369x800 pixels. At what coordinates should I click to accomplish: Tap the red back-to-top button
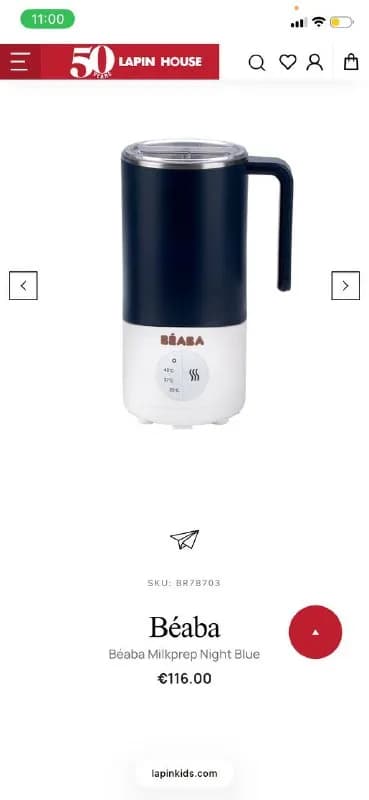(x=315, y=632)
